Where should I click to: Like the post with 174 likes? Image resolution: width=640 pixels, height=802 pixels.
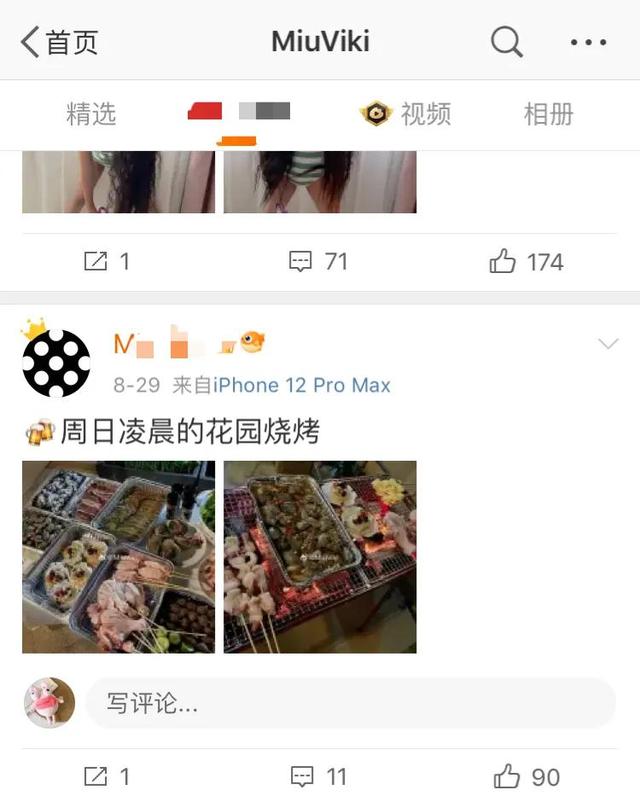point(527,262)
